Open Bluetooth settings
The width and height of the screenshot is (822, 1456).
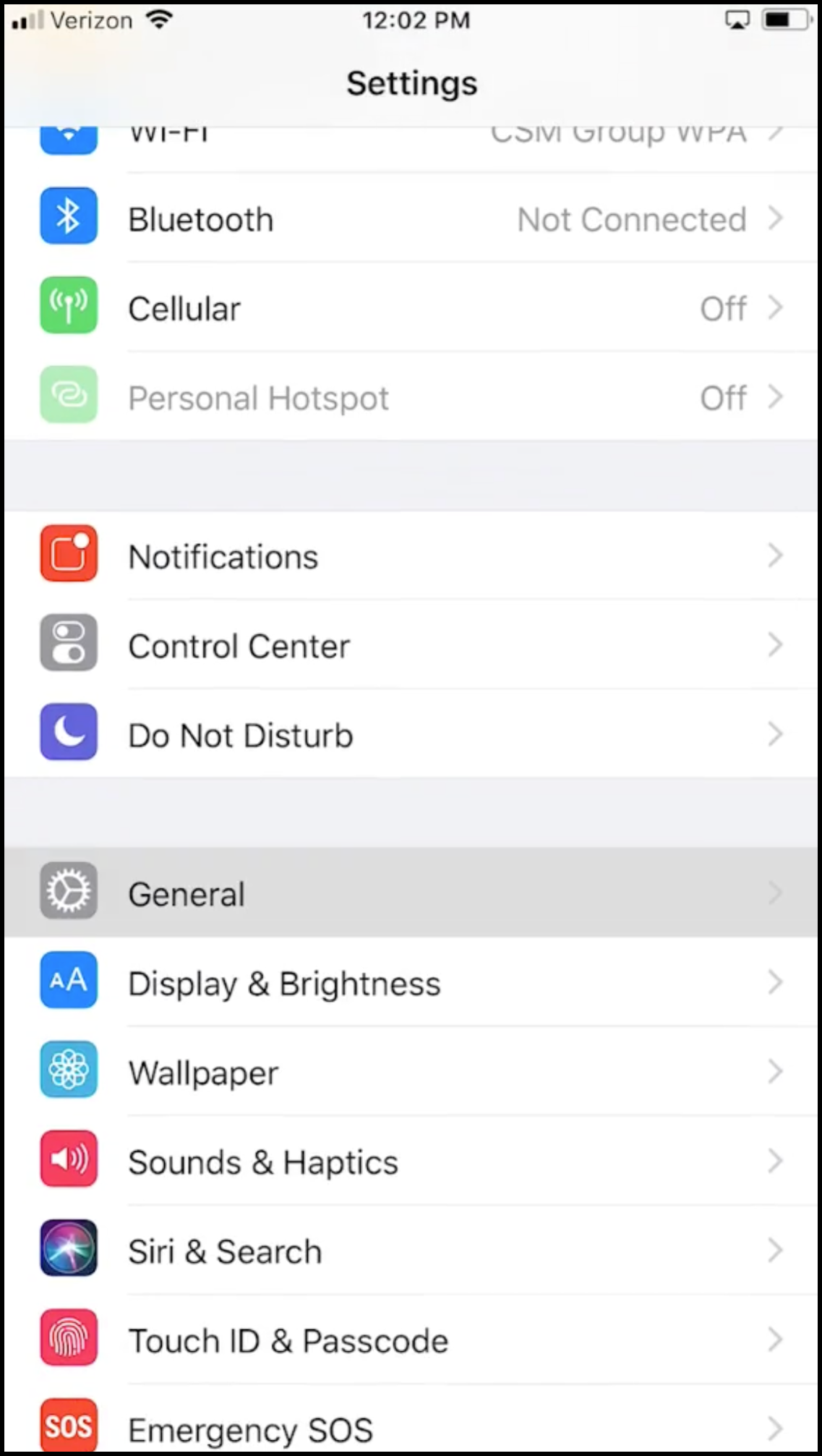411,219
